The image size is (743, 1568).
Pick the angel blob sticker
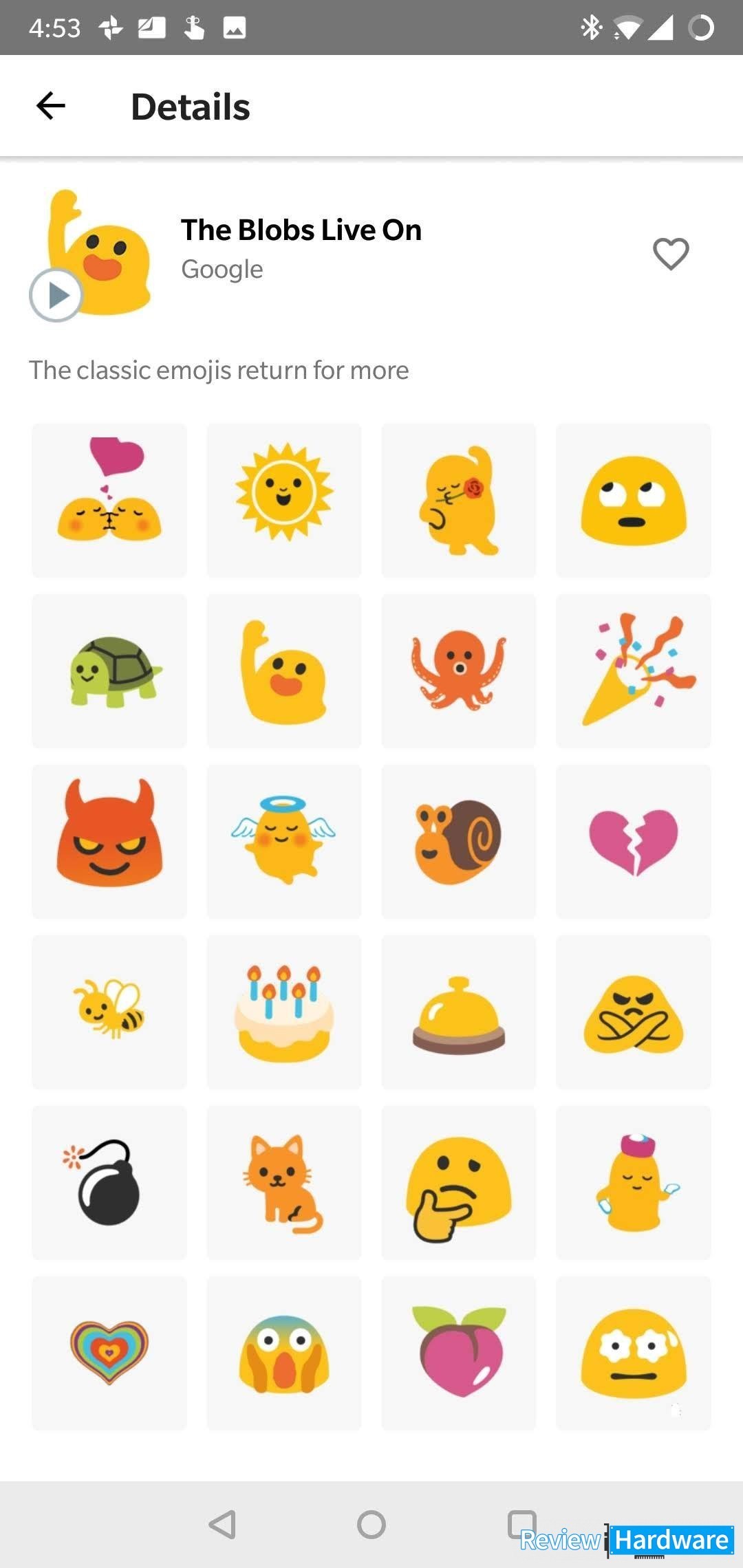284,842
